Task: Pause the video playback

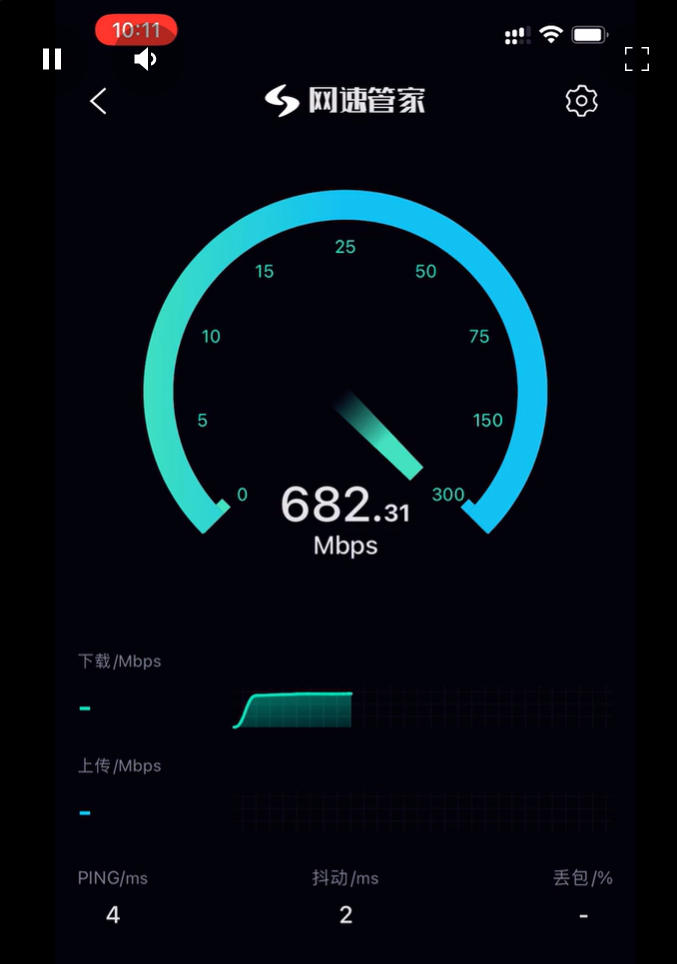Action: 52,59
